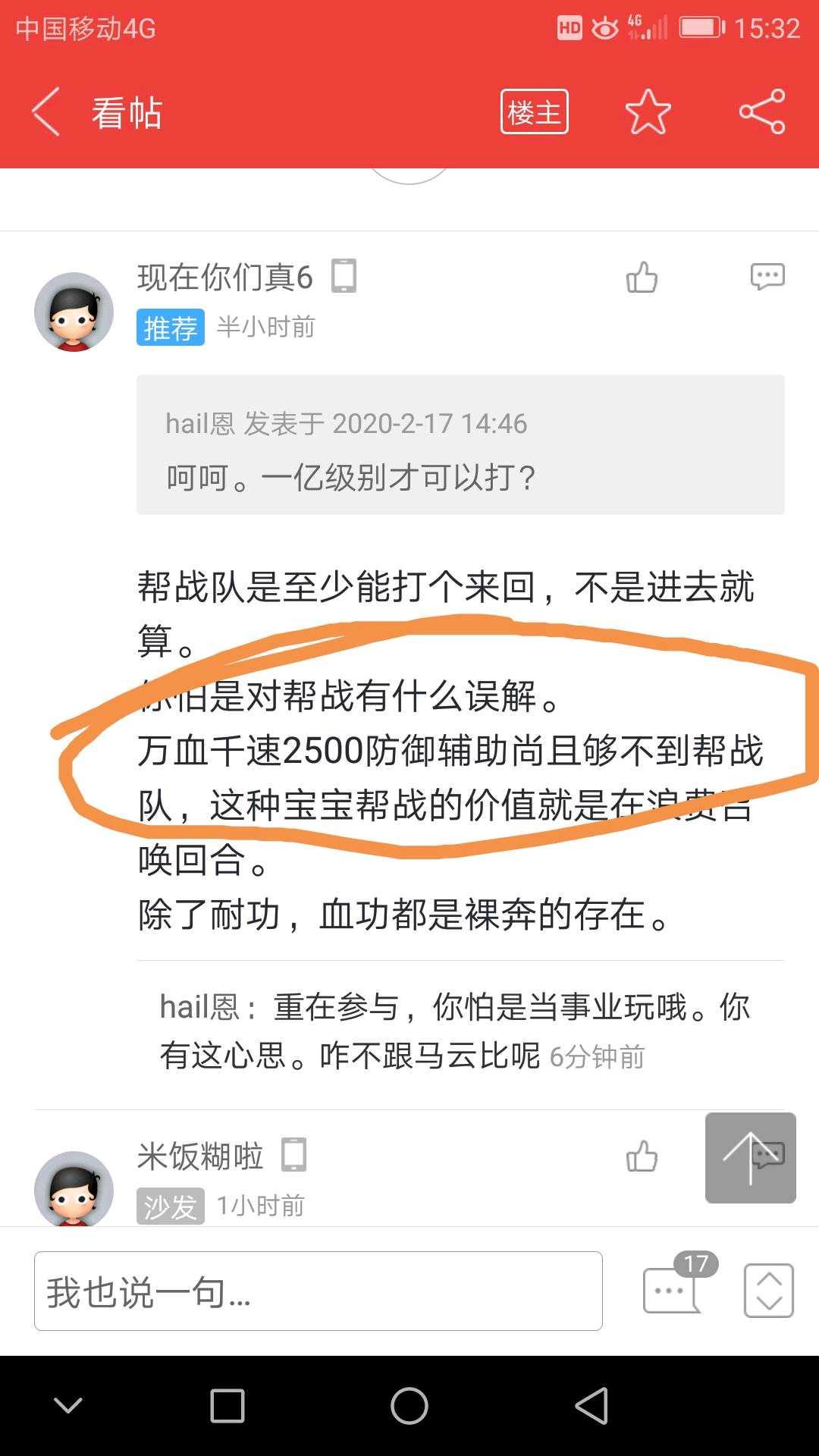Open the quoted post from hail恩
The width and height of the screenshot is (819, 1456).
point(460,445)
